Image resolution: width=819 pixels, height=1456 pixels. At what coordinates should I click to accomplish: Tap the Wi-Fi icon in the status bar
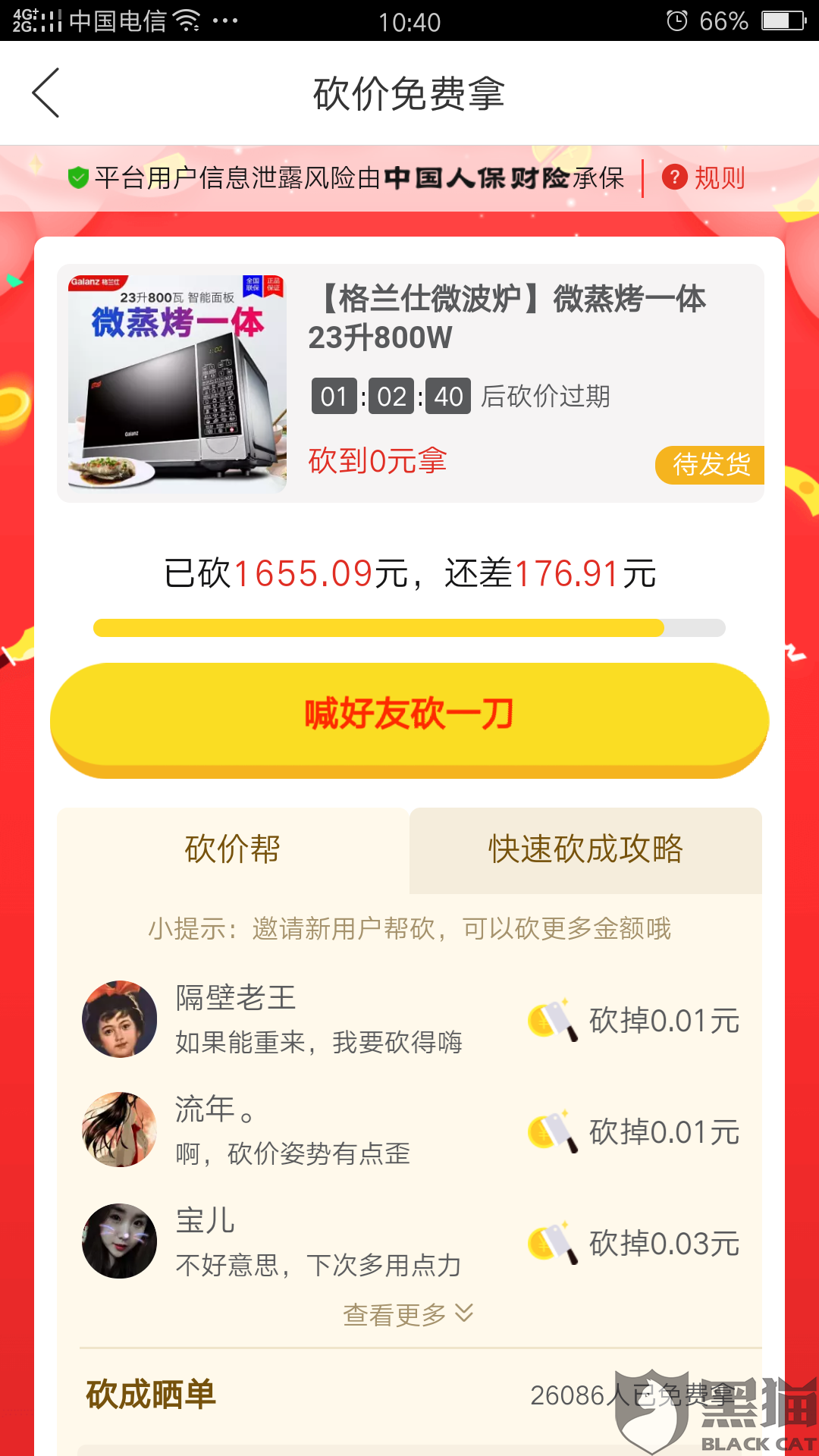click(x=186, y=19)
